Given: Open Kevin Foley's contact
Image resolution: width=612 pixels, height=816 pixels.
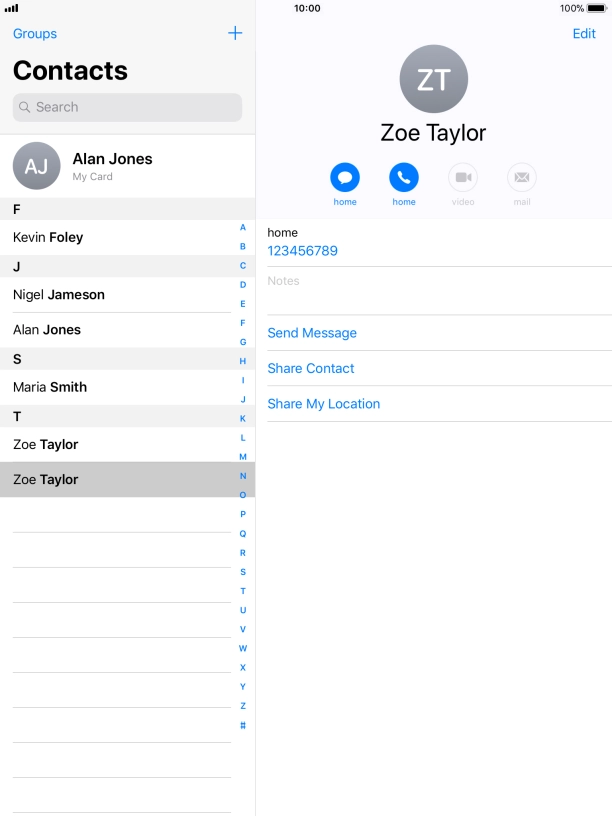Looking at the screenshot, I should coord(48,237).
